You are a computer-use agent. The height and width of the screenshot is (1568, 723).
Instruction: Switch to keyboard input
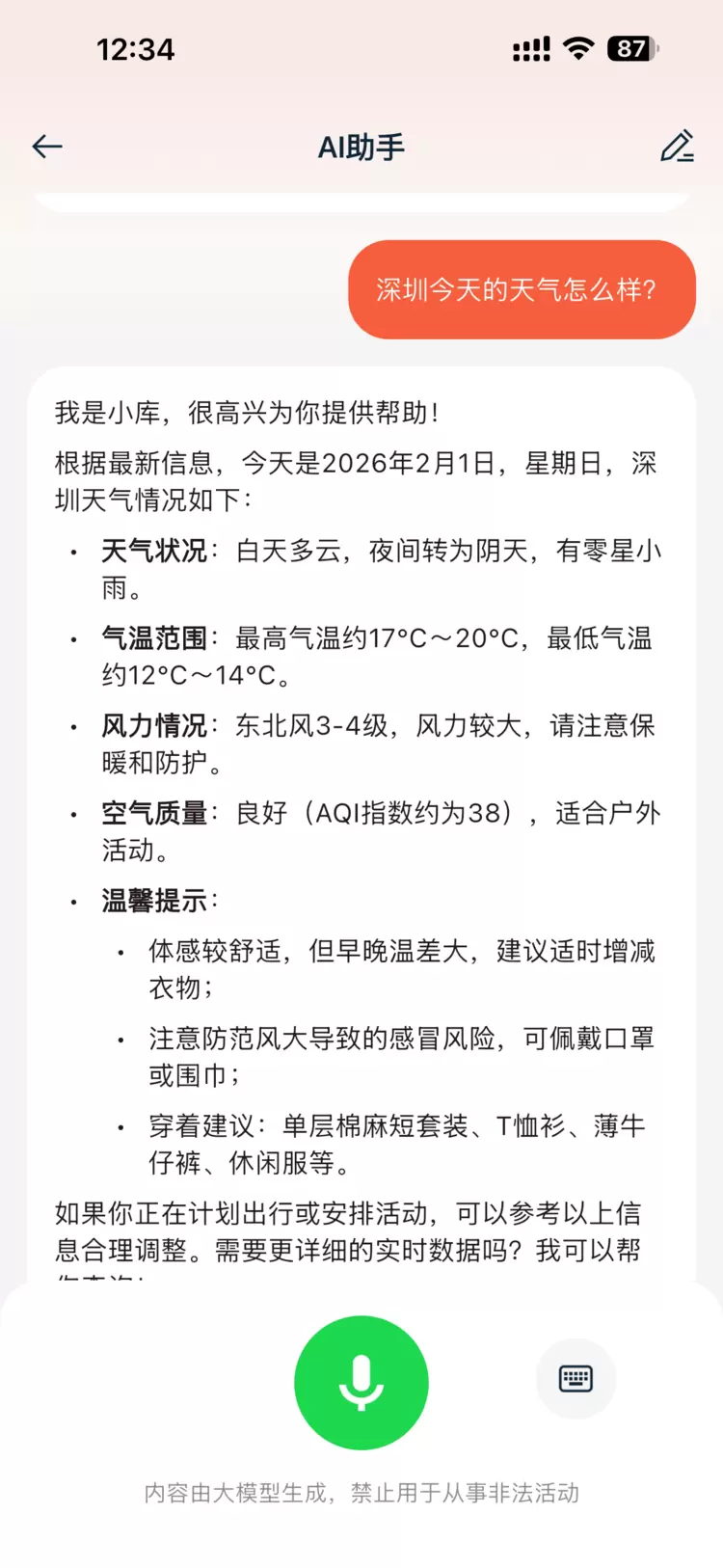pyautogui.click(x=576, y=1378)
